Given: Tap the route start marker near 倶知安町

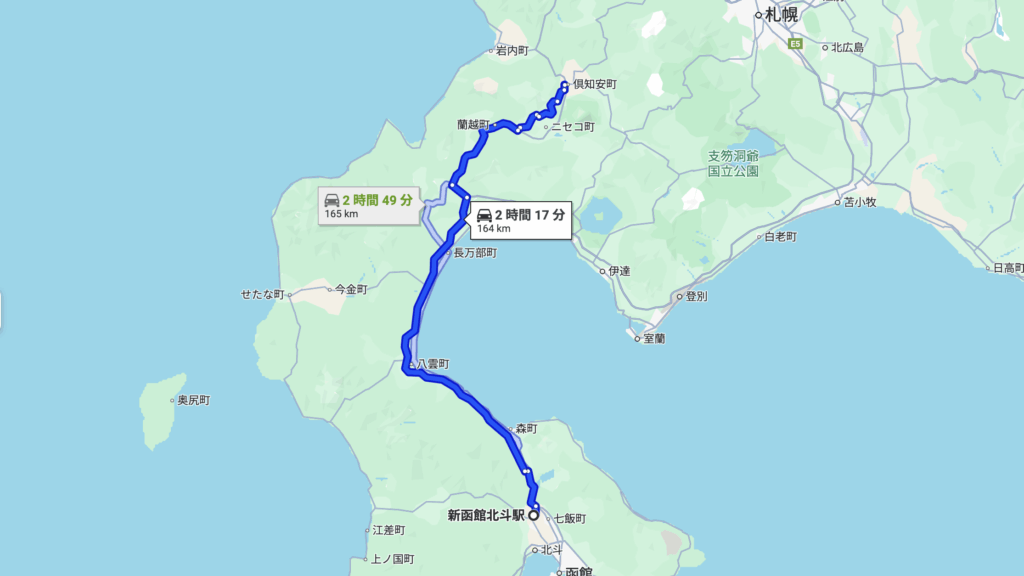Looking at the screenshot, I should coord(565,86).
